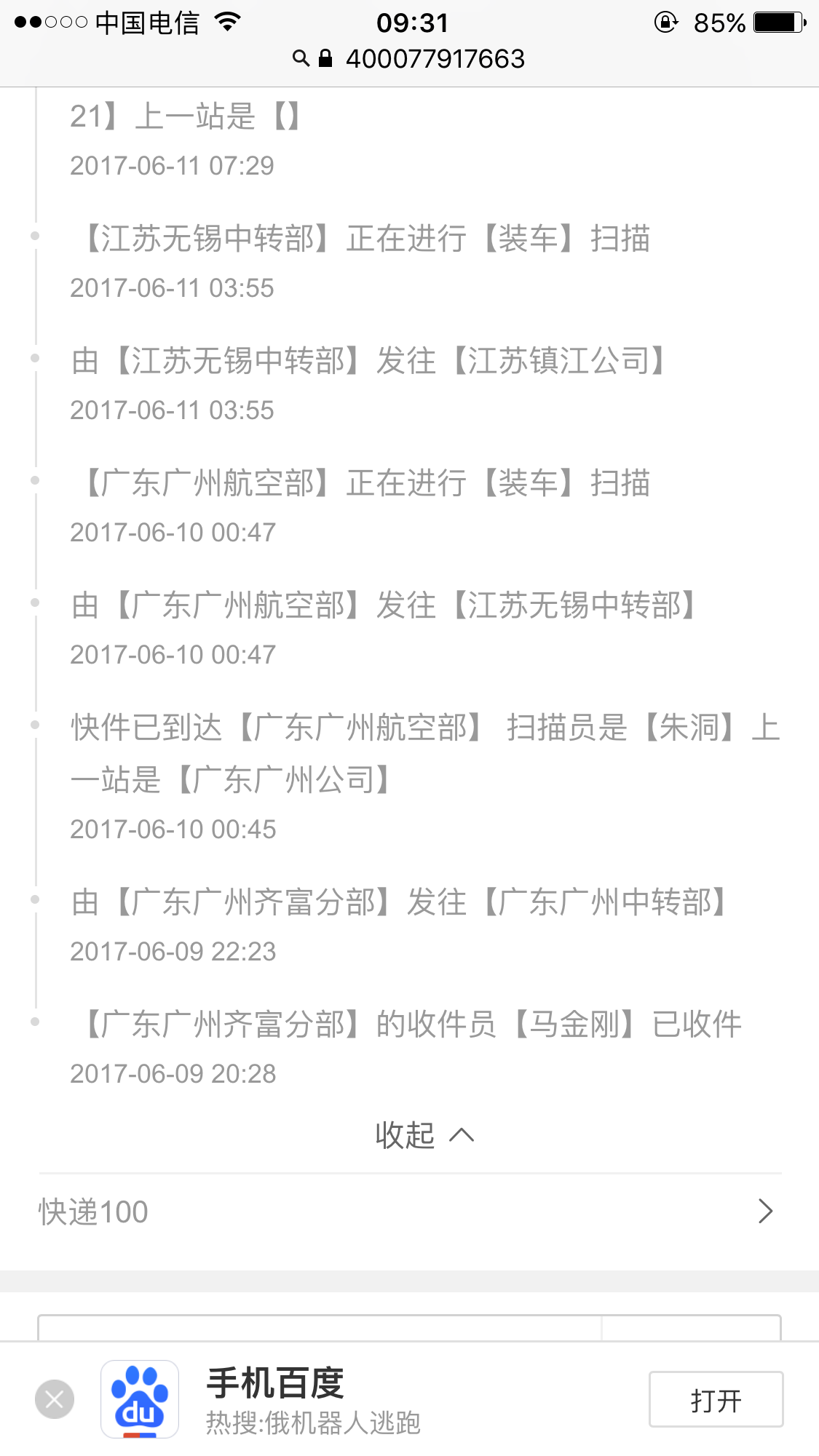Tap 打开 to open 手机百度 app
The width and height of the screenshot is (819, 1456).
click(x=716, y=1399)
